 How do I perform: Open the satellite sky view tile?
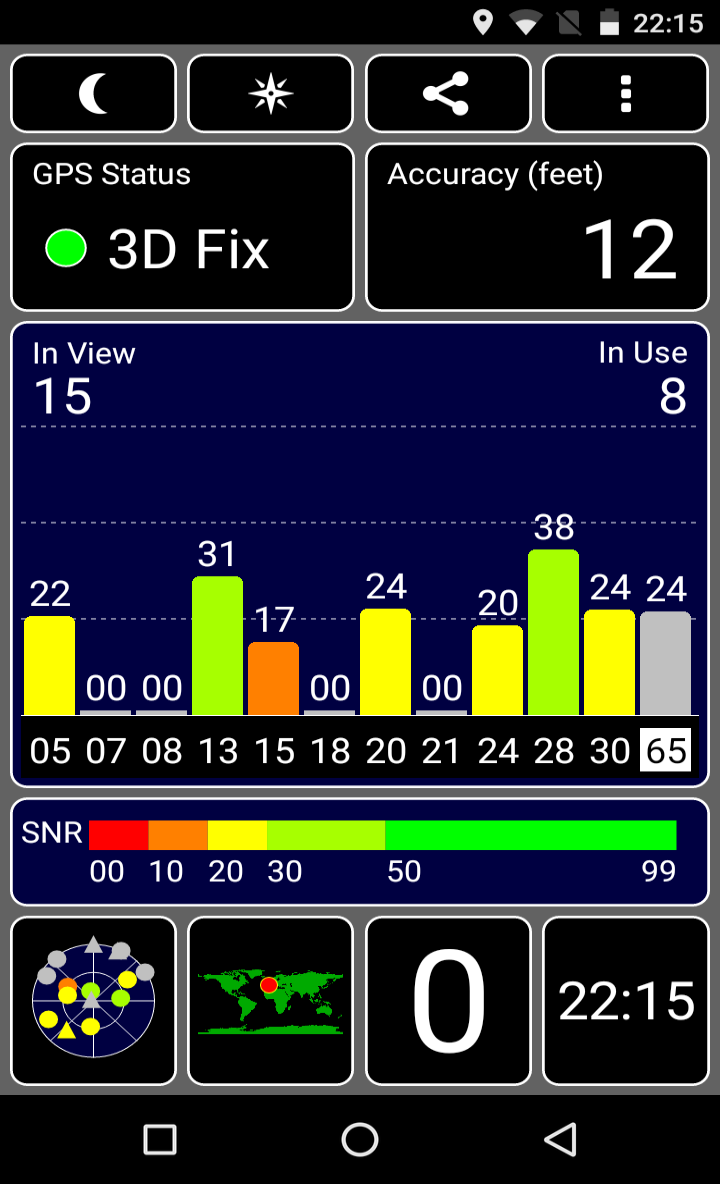pyautogui.click(x=94, y=1001)
